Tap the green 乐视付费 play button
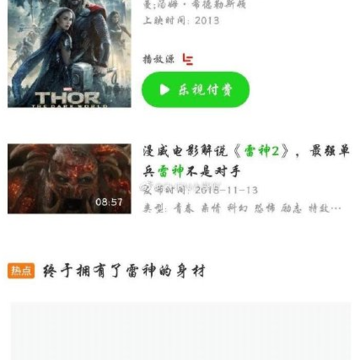This screenshot has width=360, height=360. click(x=196, y=90)
